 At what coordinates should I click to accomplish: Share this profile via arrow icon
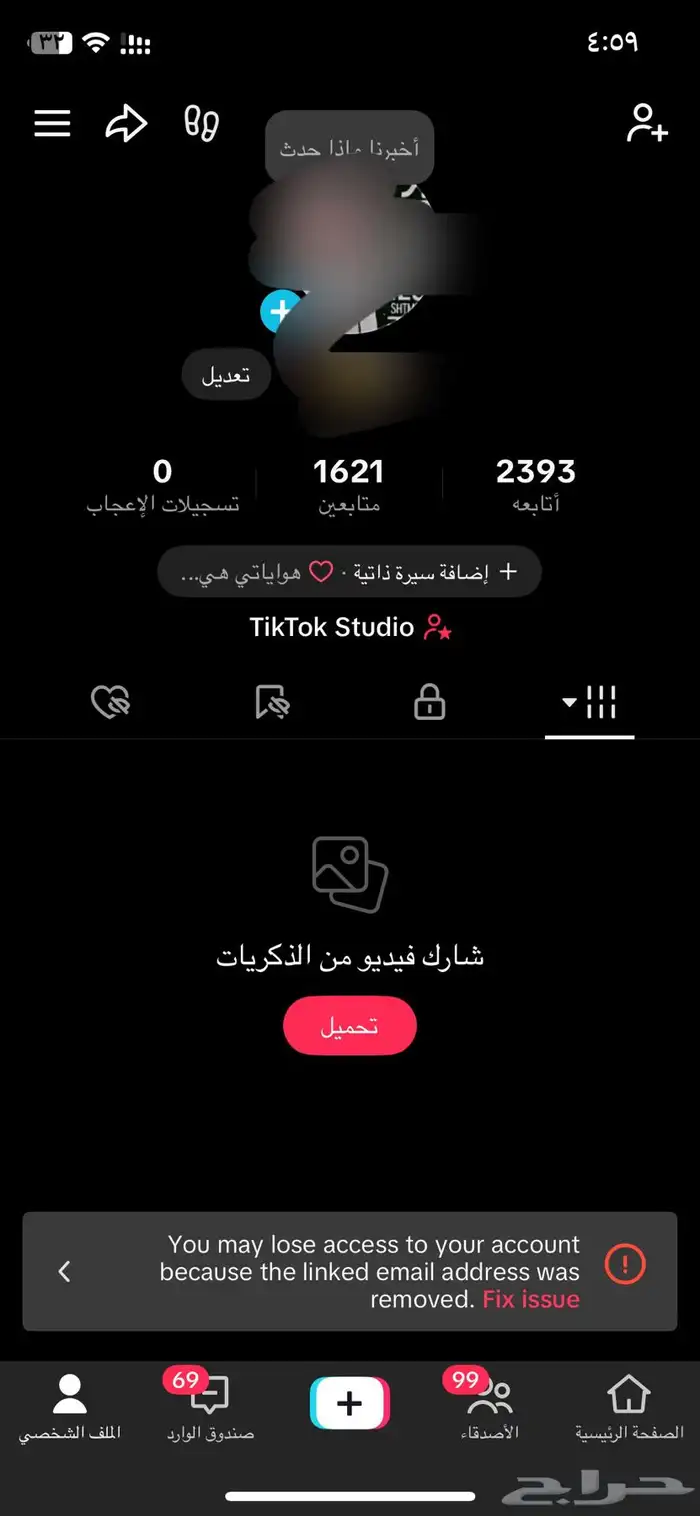coord(126,123)
